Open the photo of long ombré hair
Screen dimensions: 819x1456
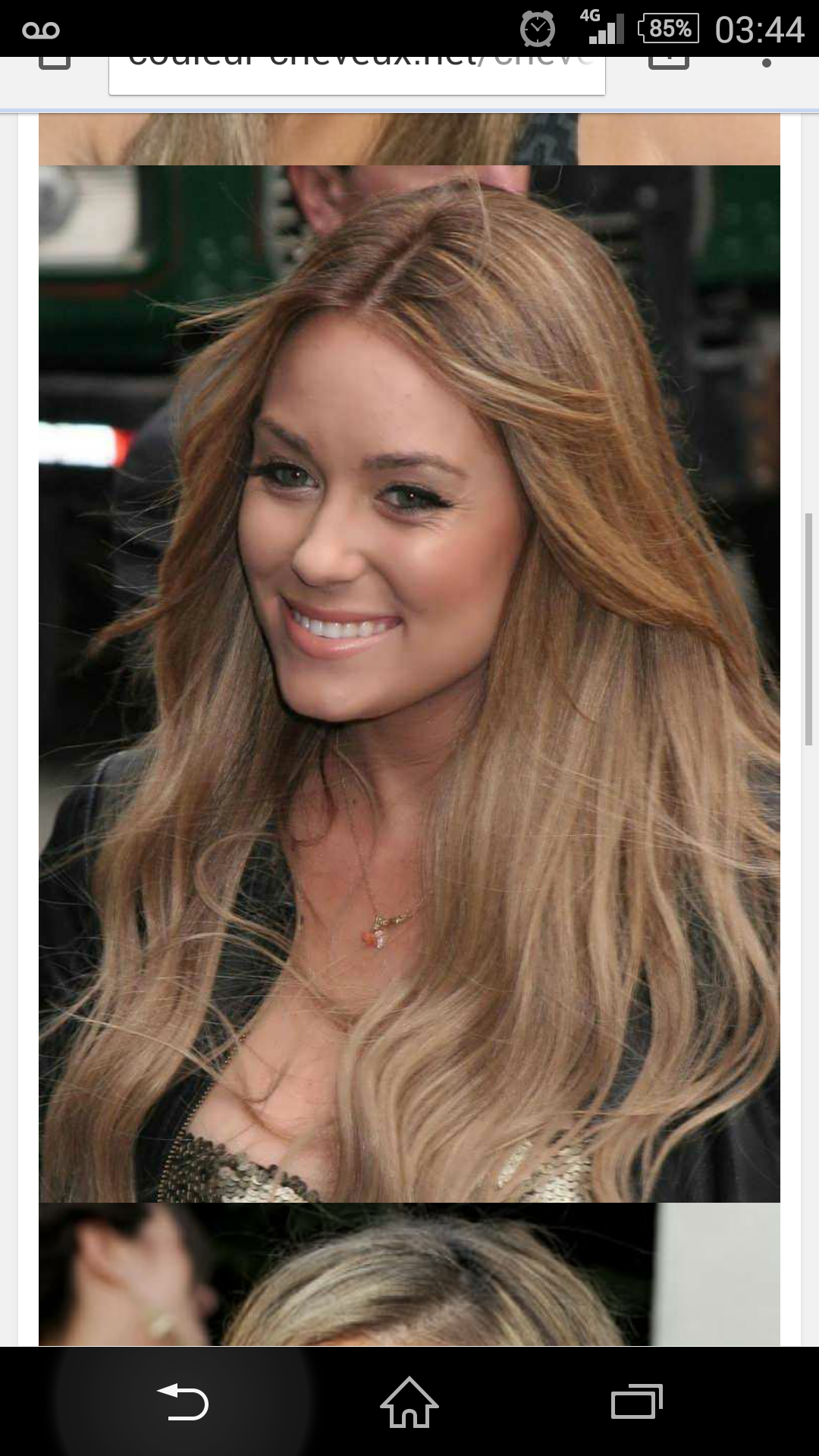[409, 682]
